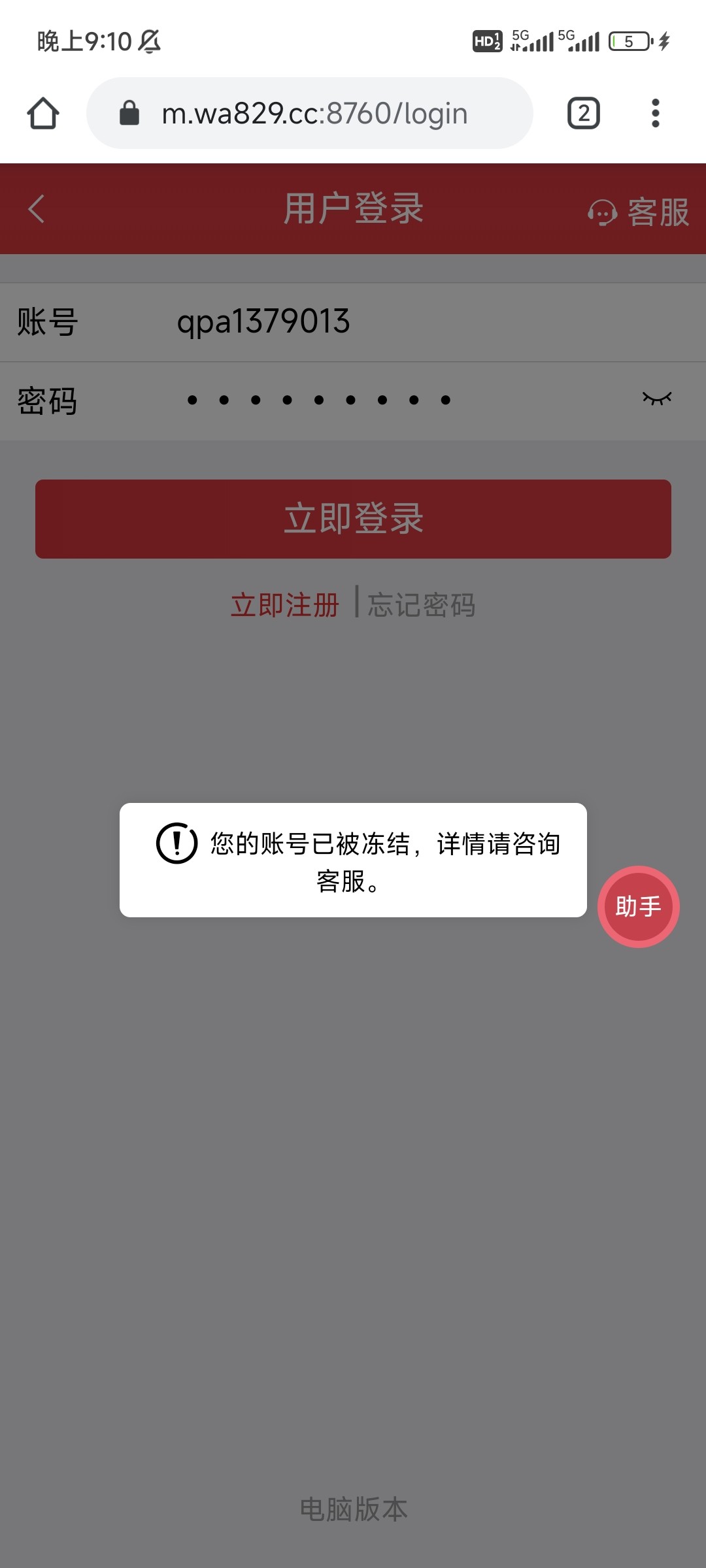Tap the HD2 indicator in status bar

pos(488,41)
